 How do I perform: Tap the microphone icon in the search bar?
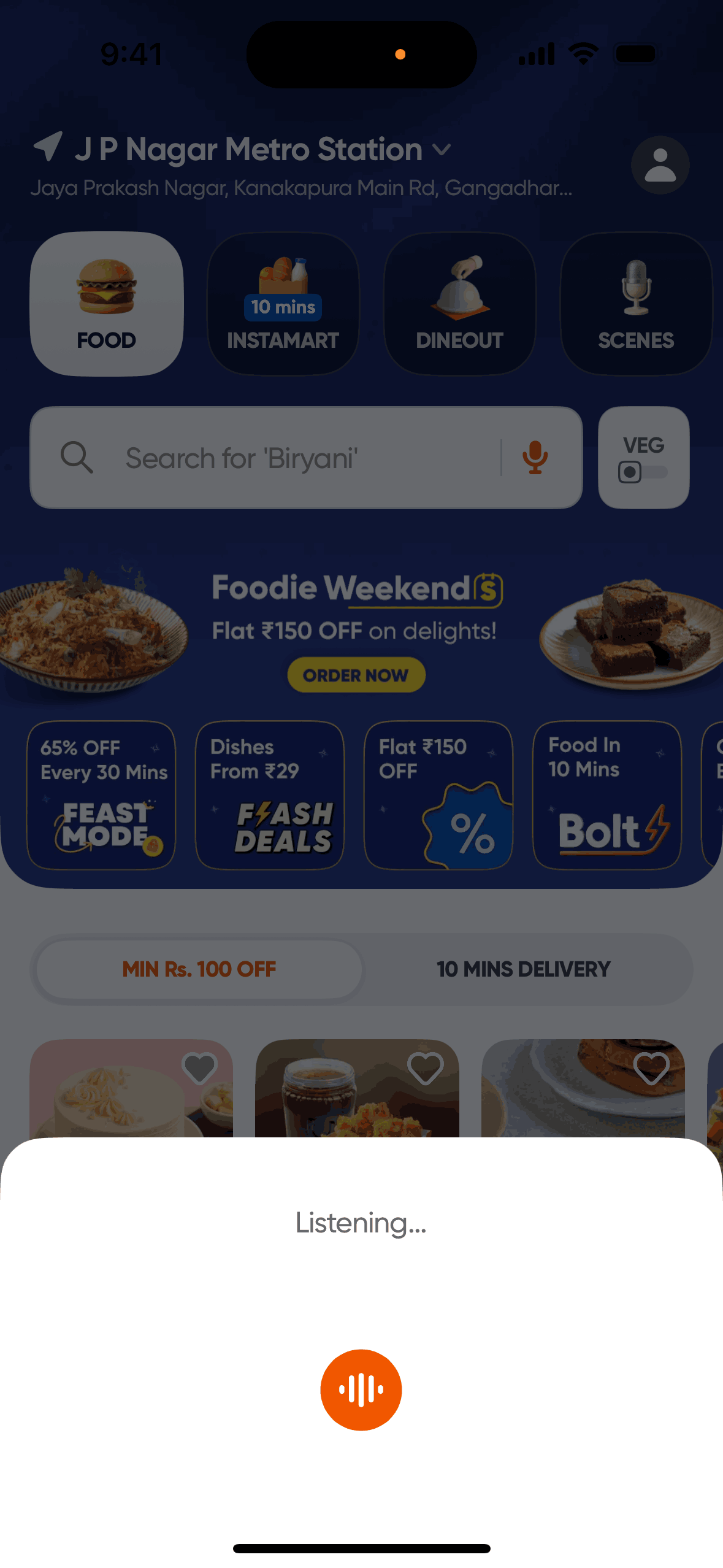[x=535, y=458]
